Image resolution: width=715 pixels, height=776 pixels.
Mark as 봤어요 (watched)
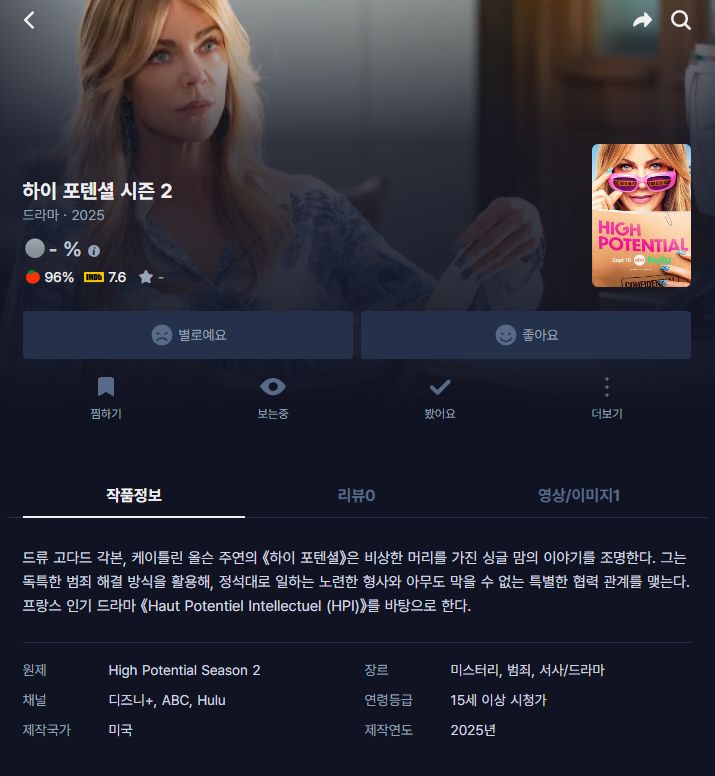(x=440, y=397)
